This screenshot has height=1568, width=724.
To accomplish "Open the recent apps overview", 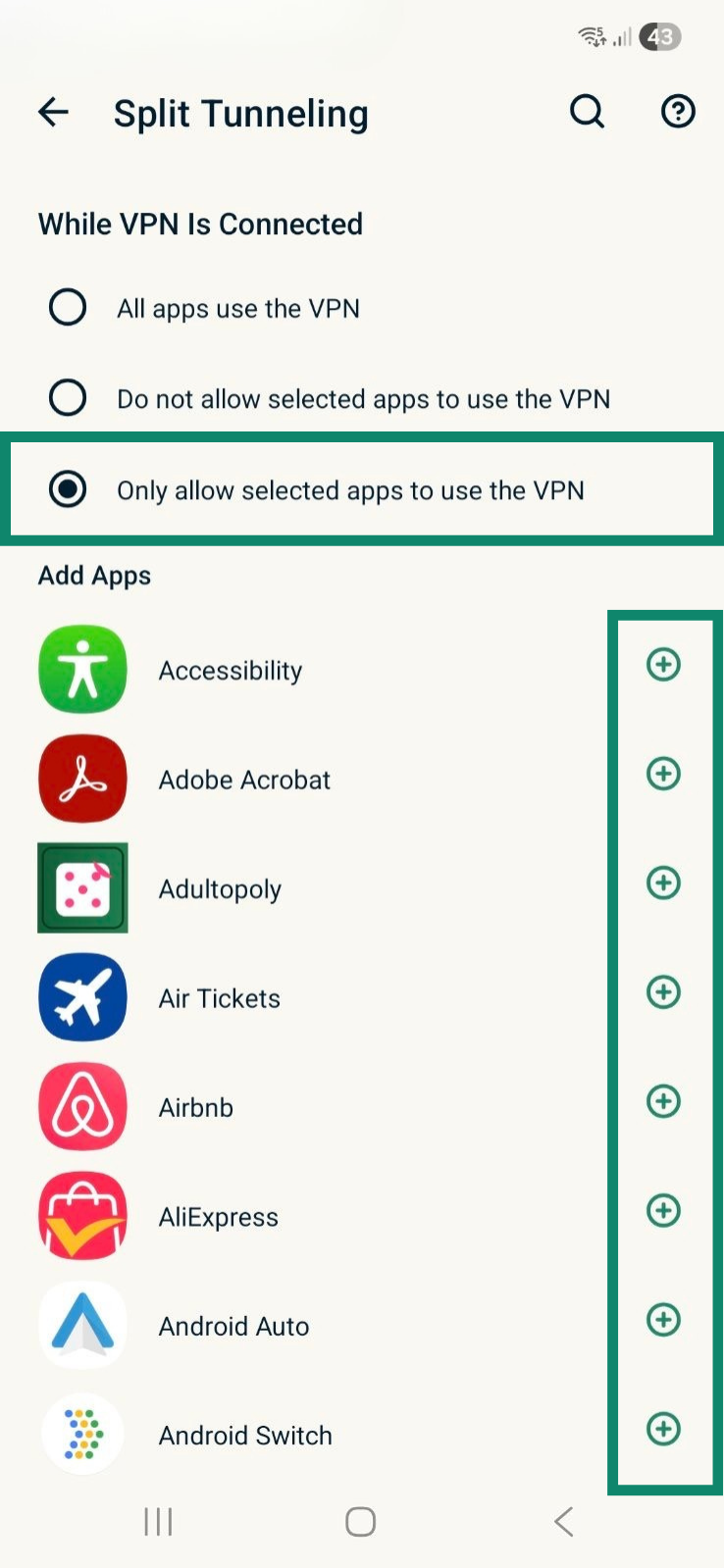I will coord(158,1522).
